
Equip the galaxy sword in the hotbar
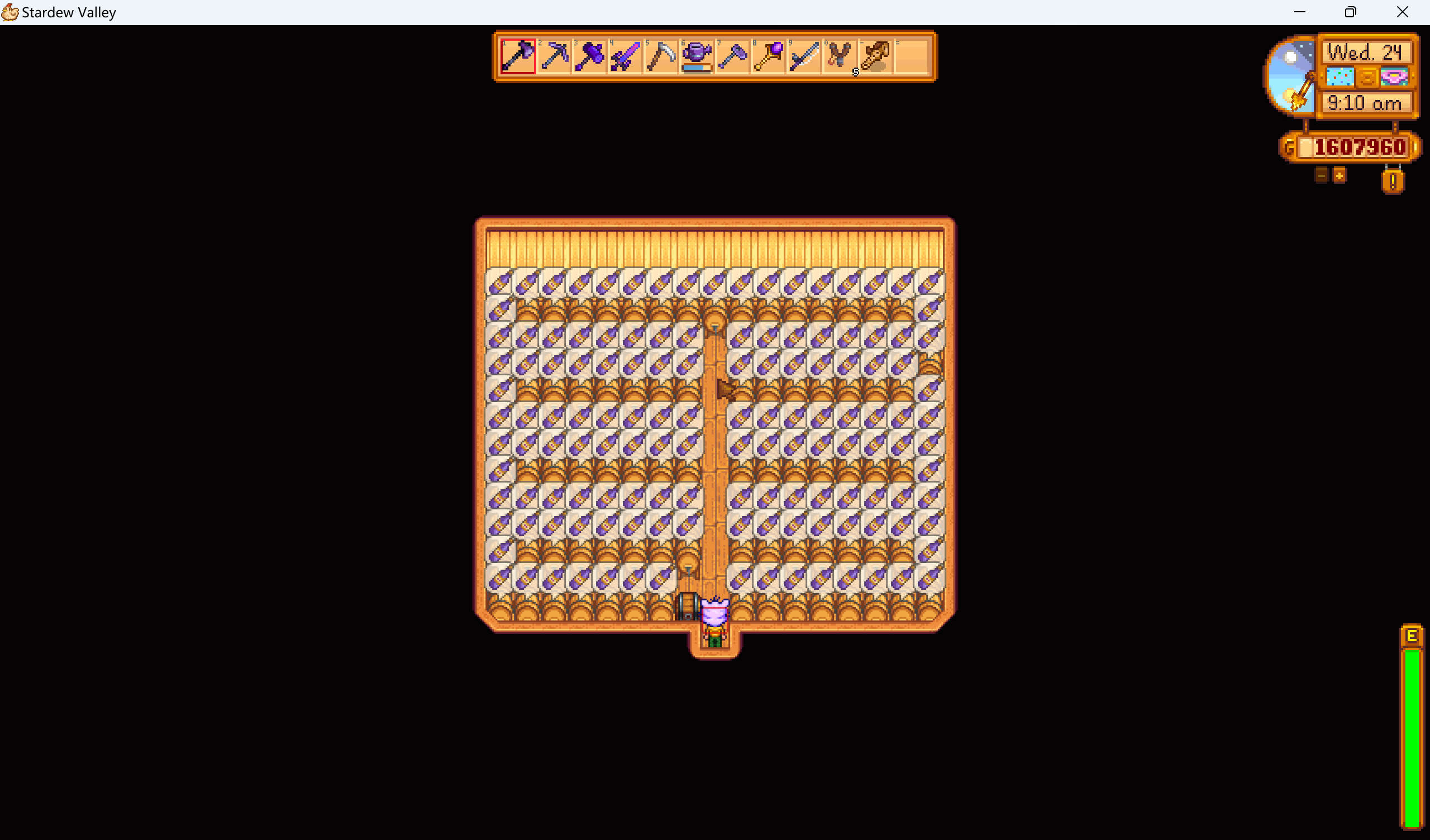[x=625, y=56]
